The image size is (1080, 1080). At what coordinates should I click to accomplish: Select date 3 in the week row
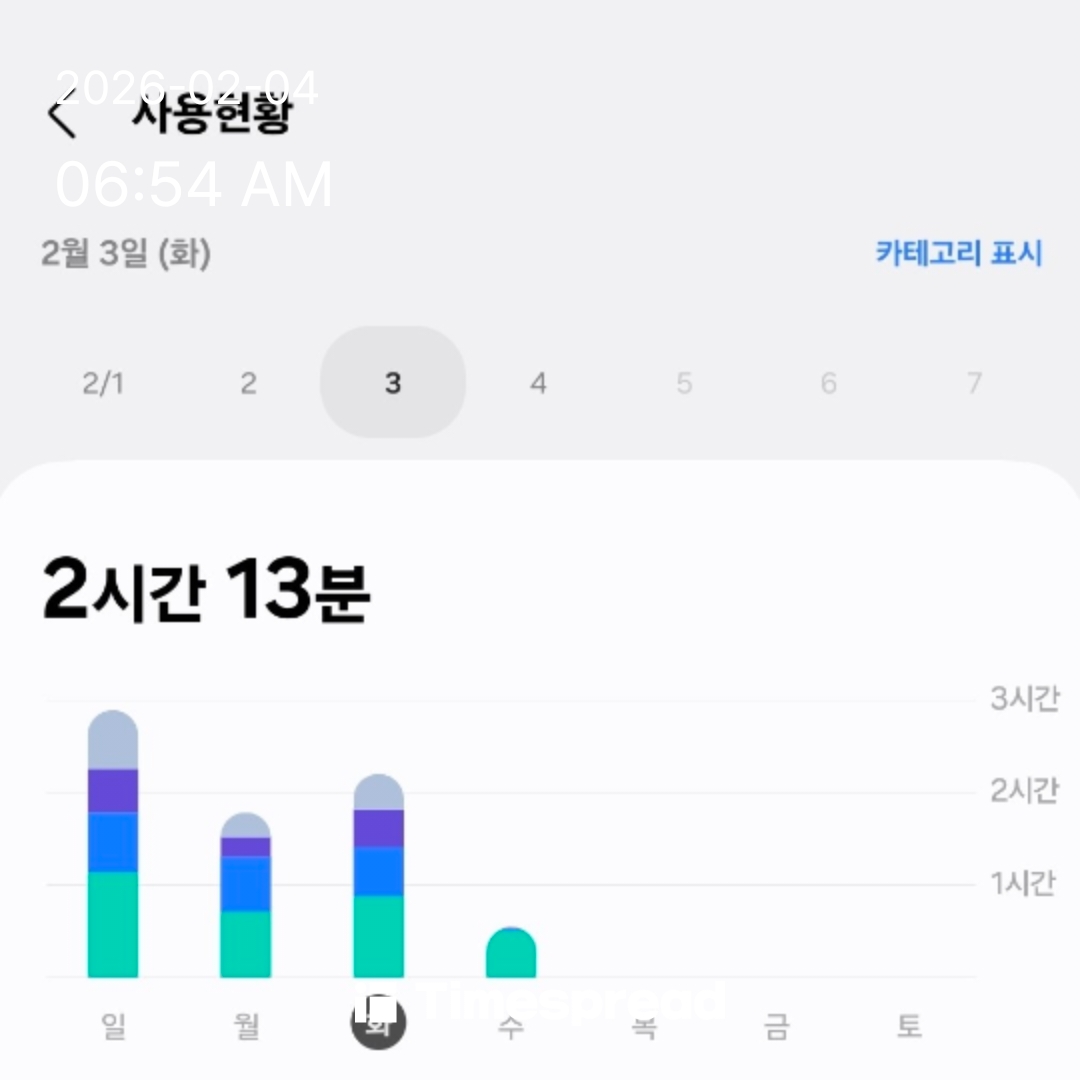(393, 383)
